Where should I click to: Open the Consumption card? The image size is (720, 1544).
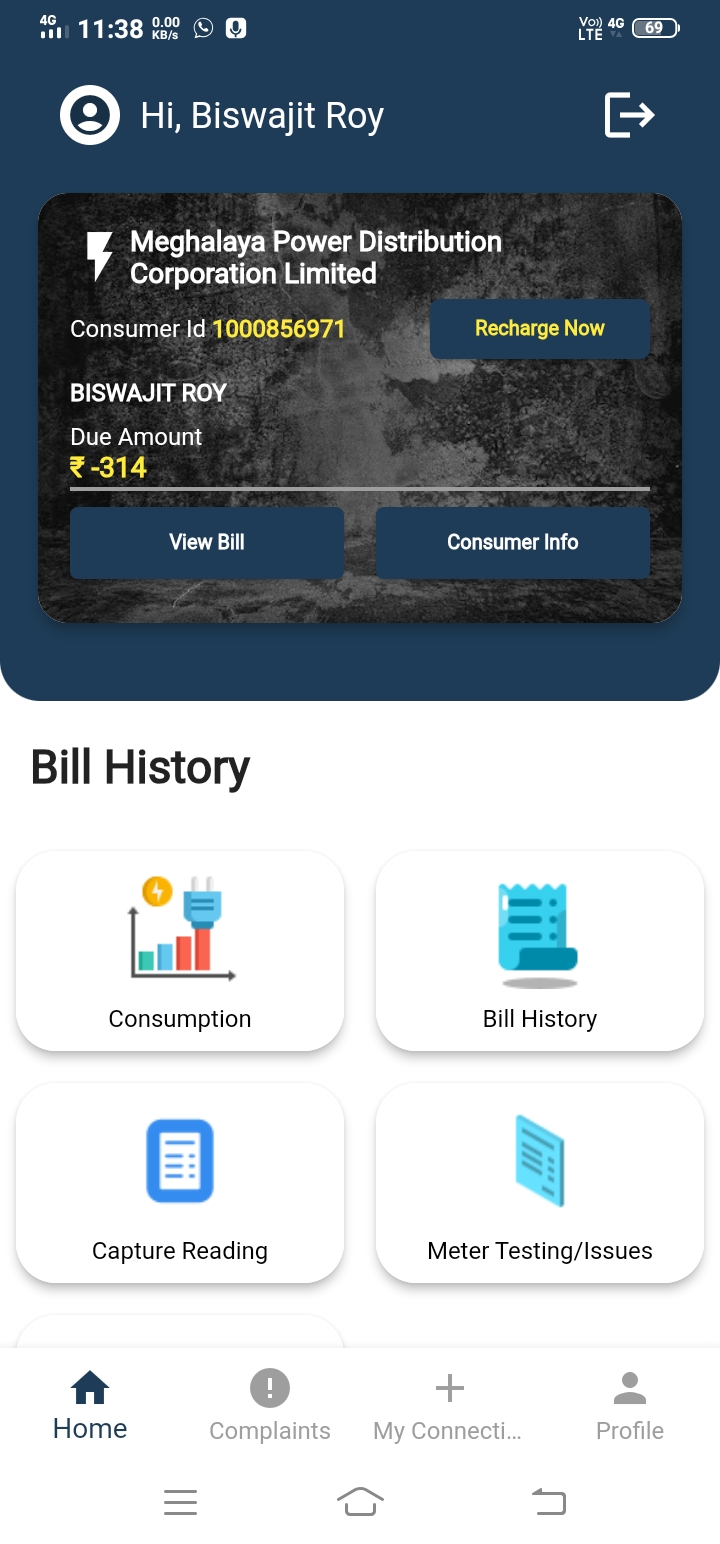180,951
